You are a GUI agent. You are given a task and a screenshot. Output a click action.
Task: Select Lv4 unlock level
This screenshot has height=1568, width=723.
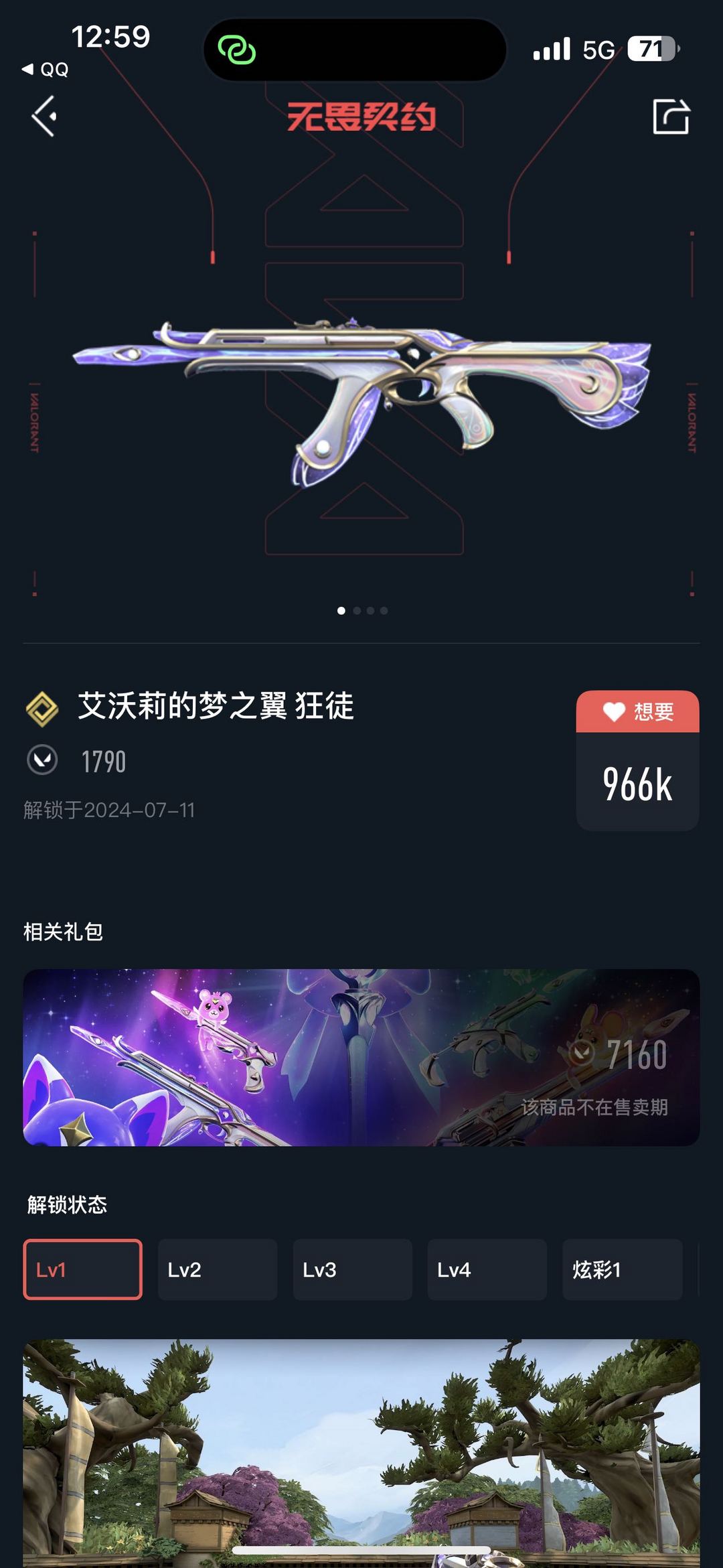coord(487,1269)
